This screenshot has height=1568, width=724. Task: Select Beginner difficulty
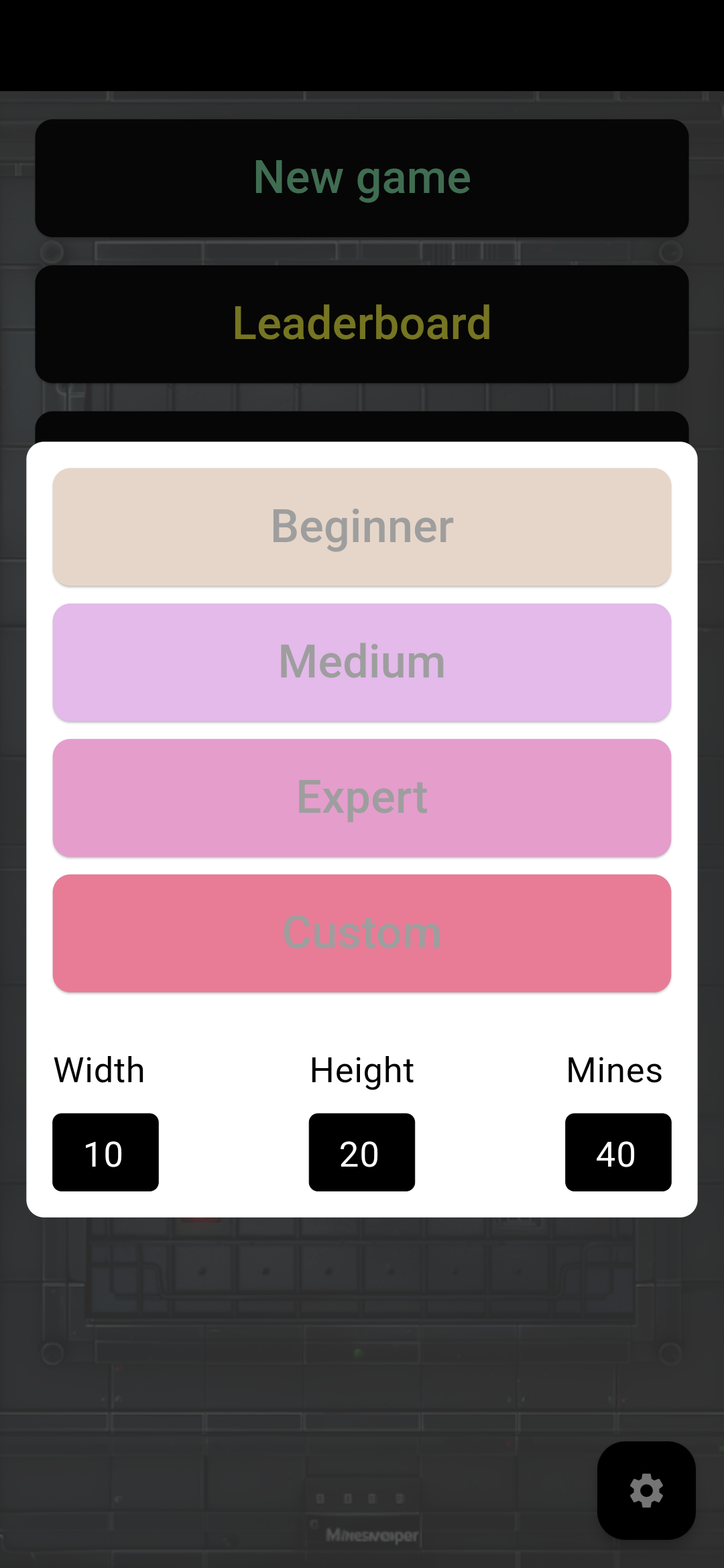362,527
